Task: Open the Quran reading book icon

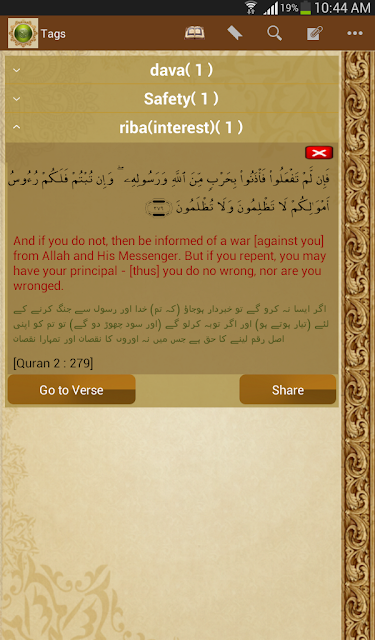Action: tap(194, 33)
